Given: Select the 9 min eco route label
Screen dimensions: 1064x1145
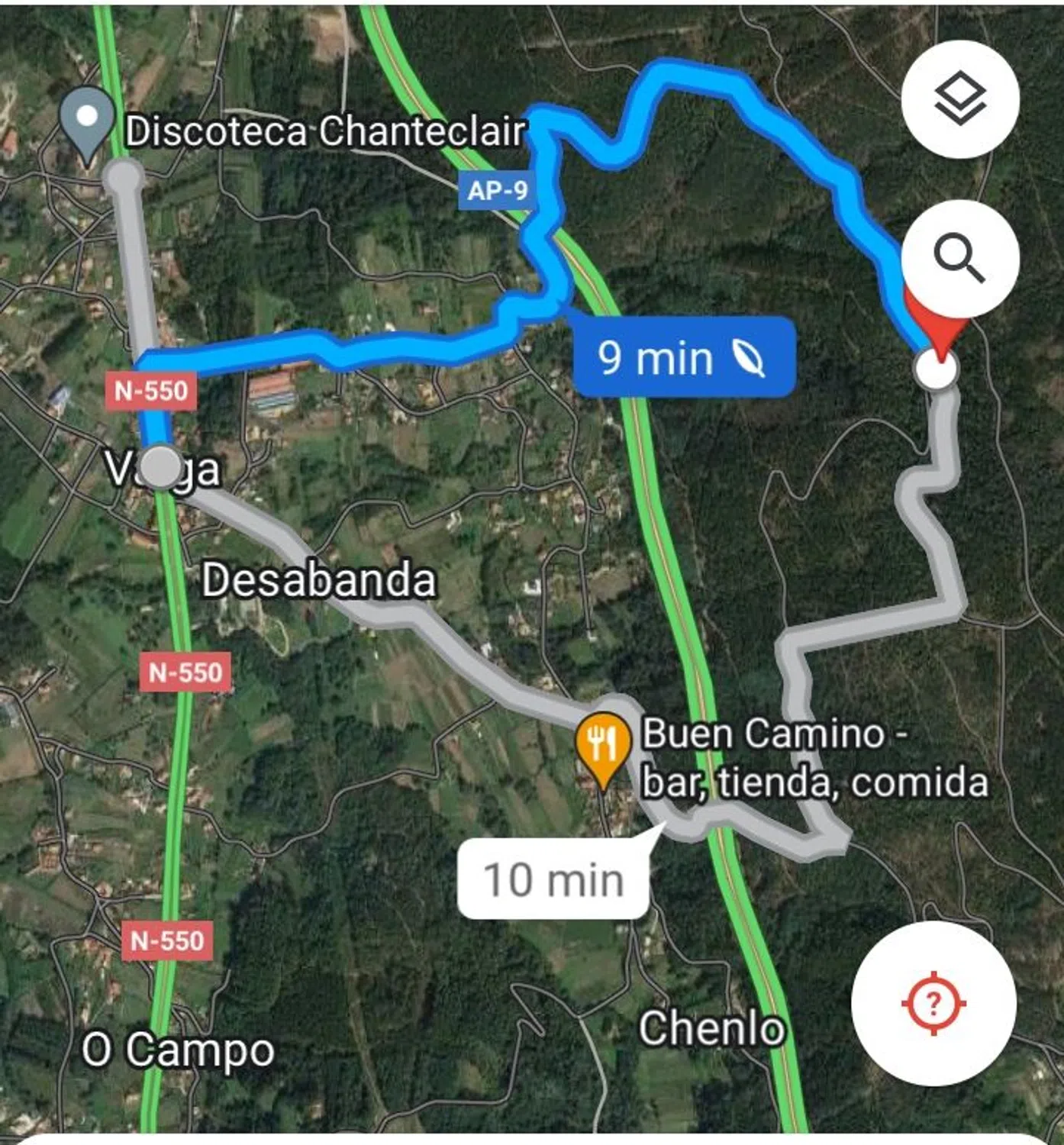Looking at the screenshot, I should coord(683,357).
